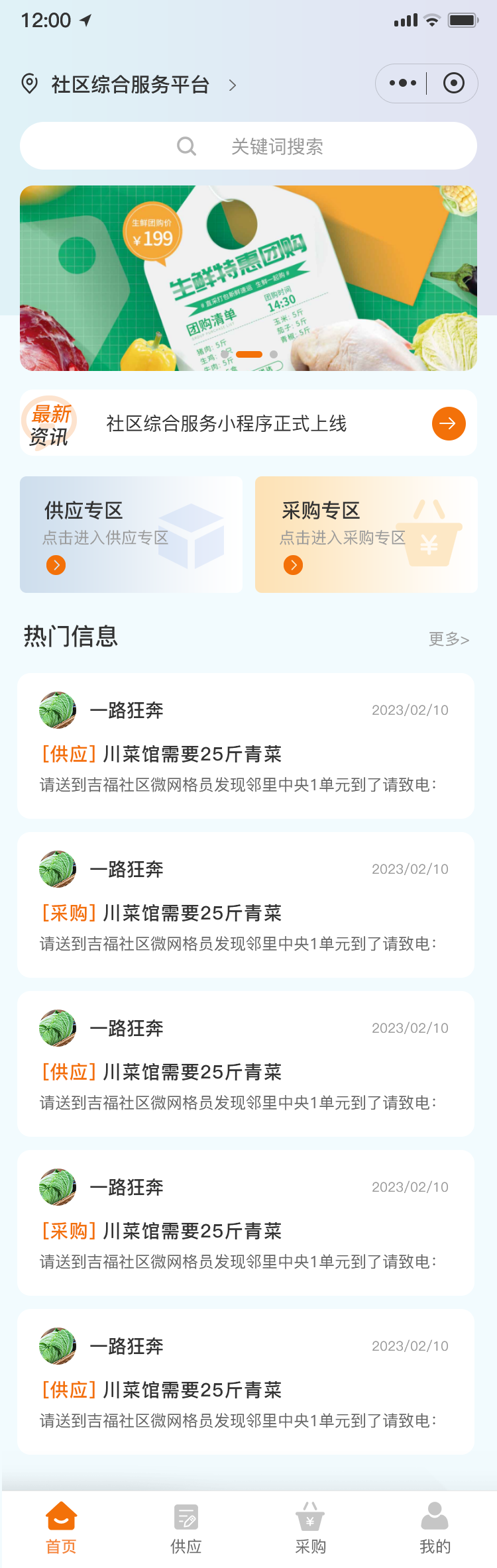Enter the 供应专区 card
This screenshot has height=1568, width=497.
point(131,535)
